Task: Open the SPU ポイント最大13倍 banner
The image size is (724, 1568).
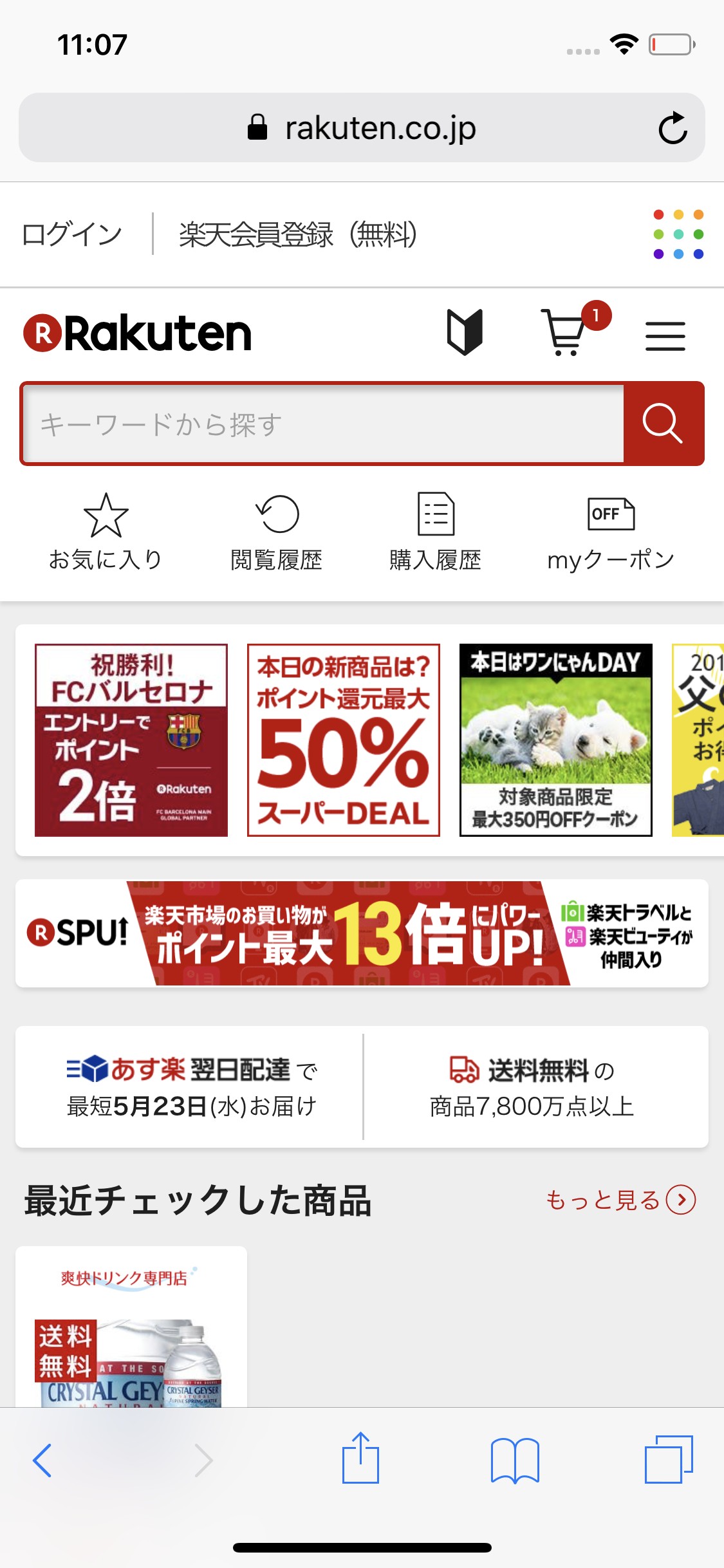Action: (362, 933)
